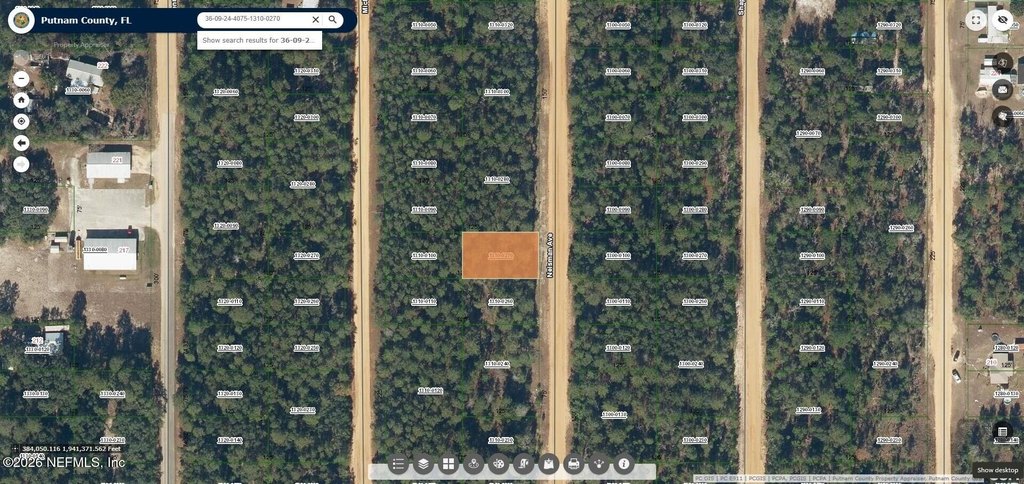This screenshot has width=1024, height=484.
Task: Open the info button in toolbar
Action: (624, 464)
